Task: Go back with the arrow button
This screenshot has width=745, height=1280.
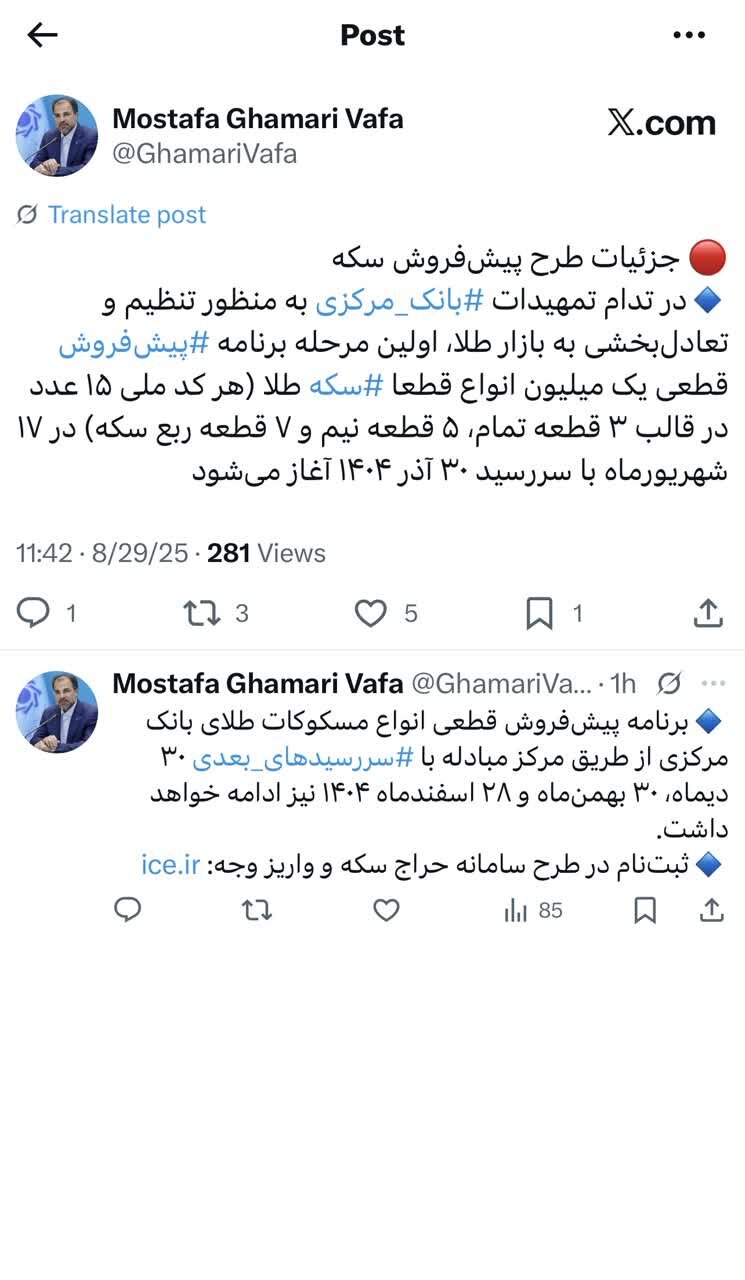Action: click(40, 35)
